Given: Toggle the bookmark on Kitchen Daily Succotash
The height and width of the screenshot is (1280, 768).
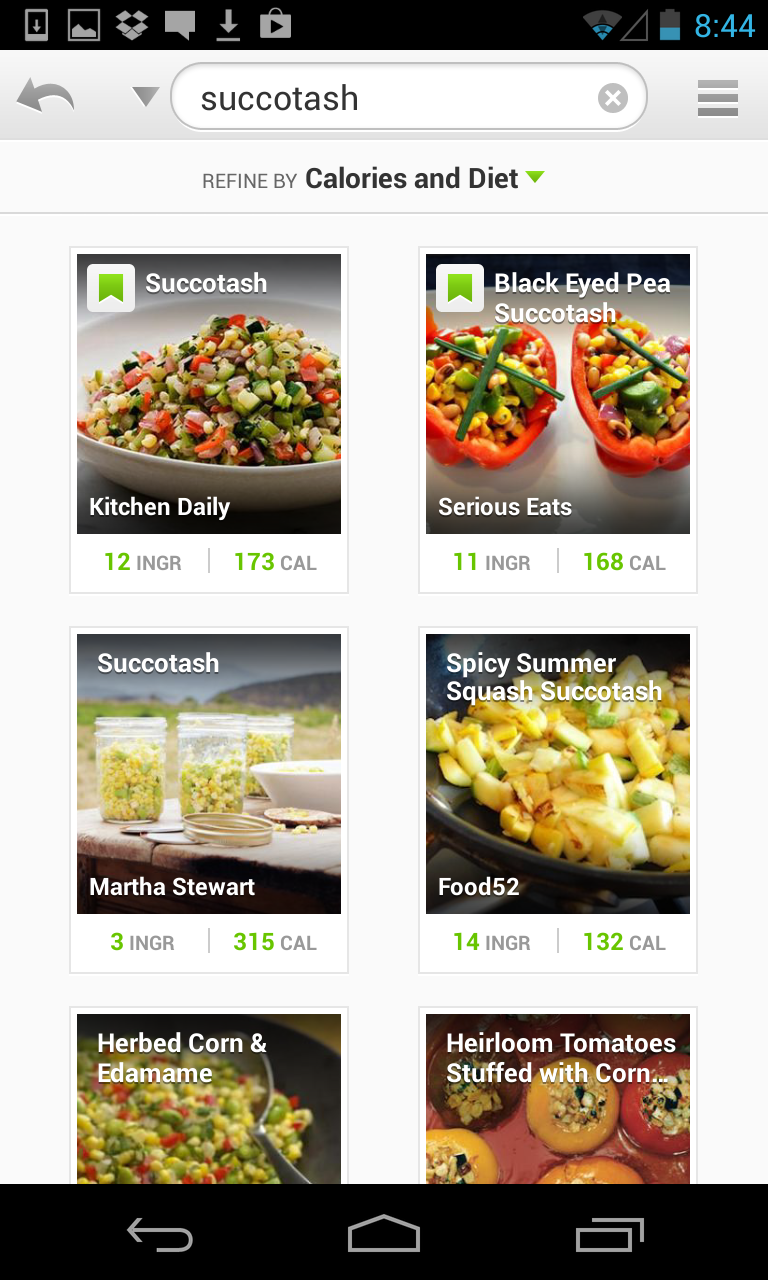Looking at the screenshot, I should (x=111, y=288).
